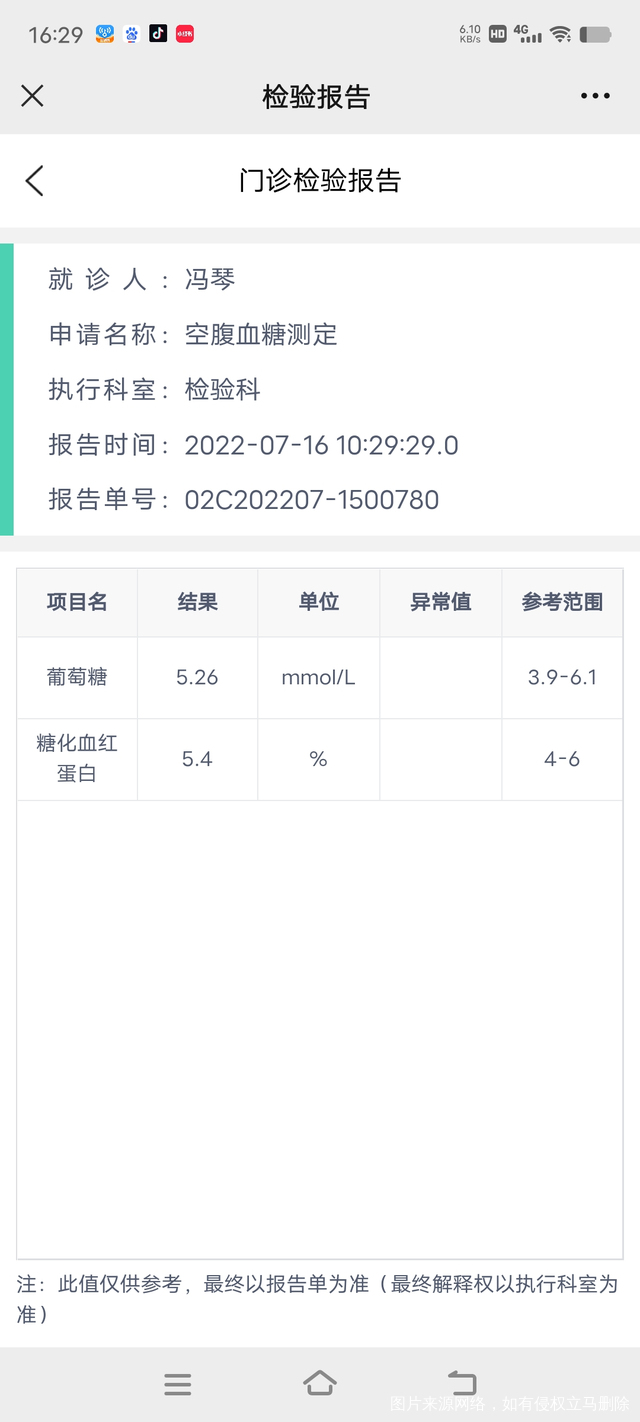
Task: Tap the system back button
Action: (x=462, y=1383)
